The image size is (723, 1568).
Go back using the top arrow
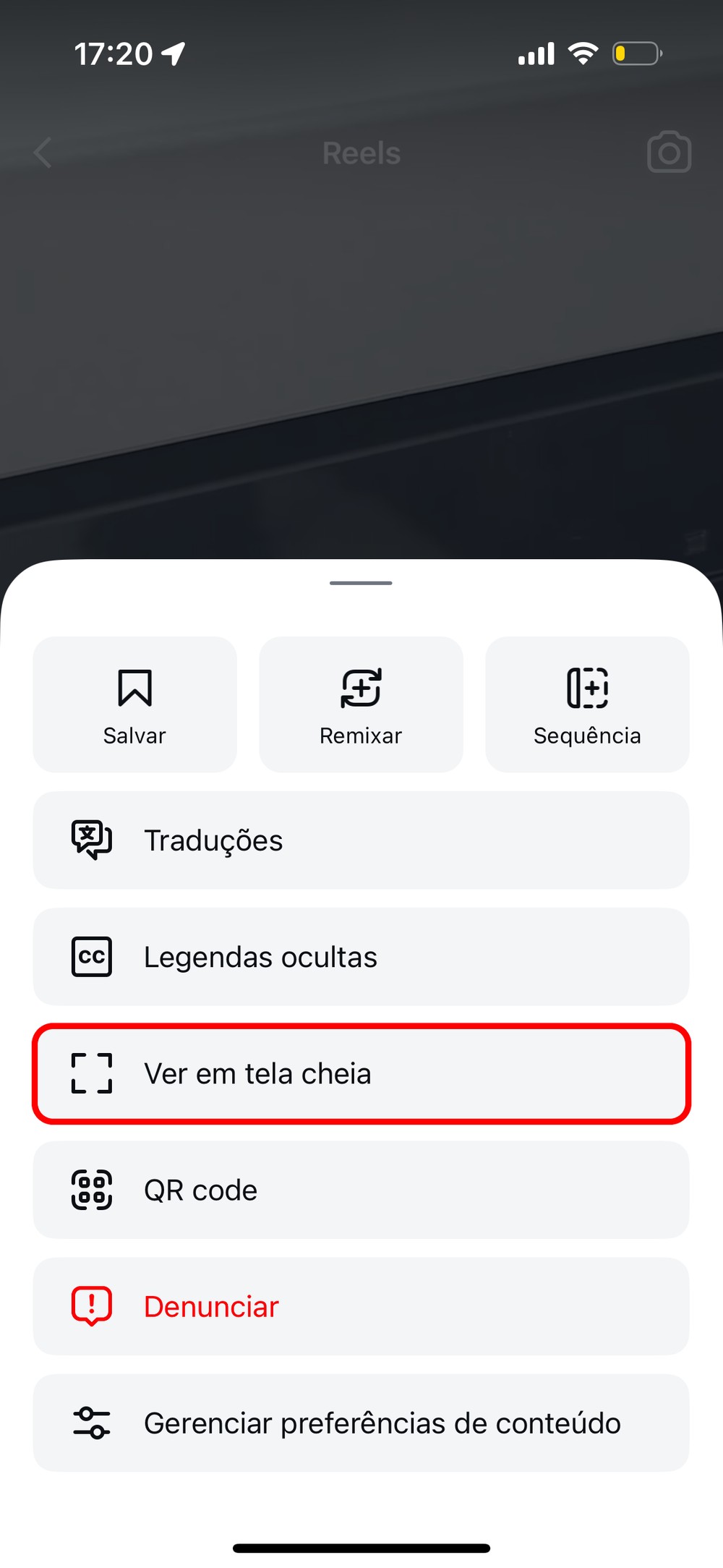pyautogui.click(x=43, y=153)
